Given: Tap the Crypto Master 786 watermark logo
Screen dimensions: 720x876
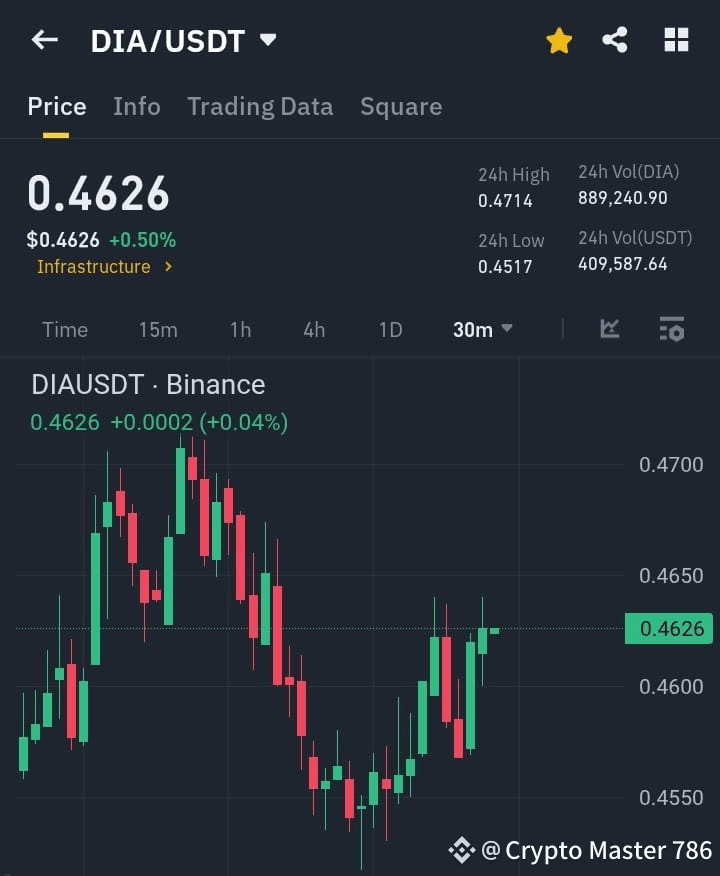Looking at the screenshot, I should click(463, 849).
